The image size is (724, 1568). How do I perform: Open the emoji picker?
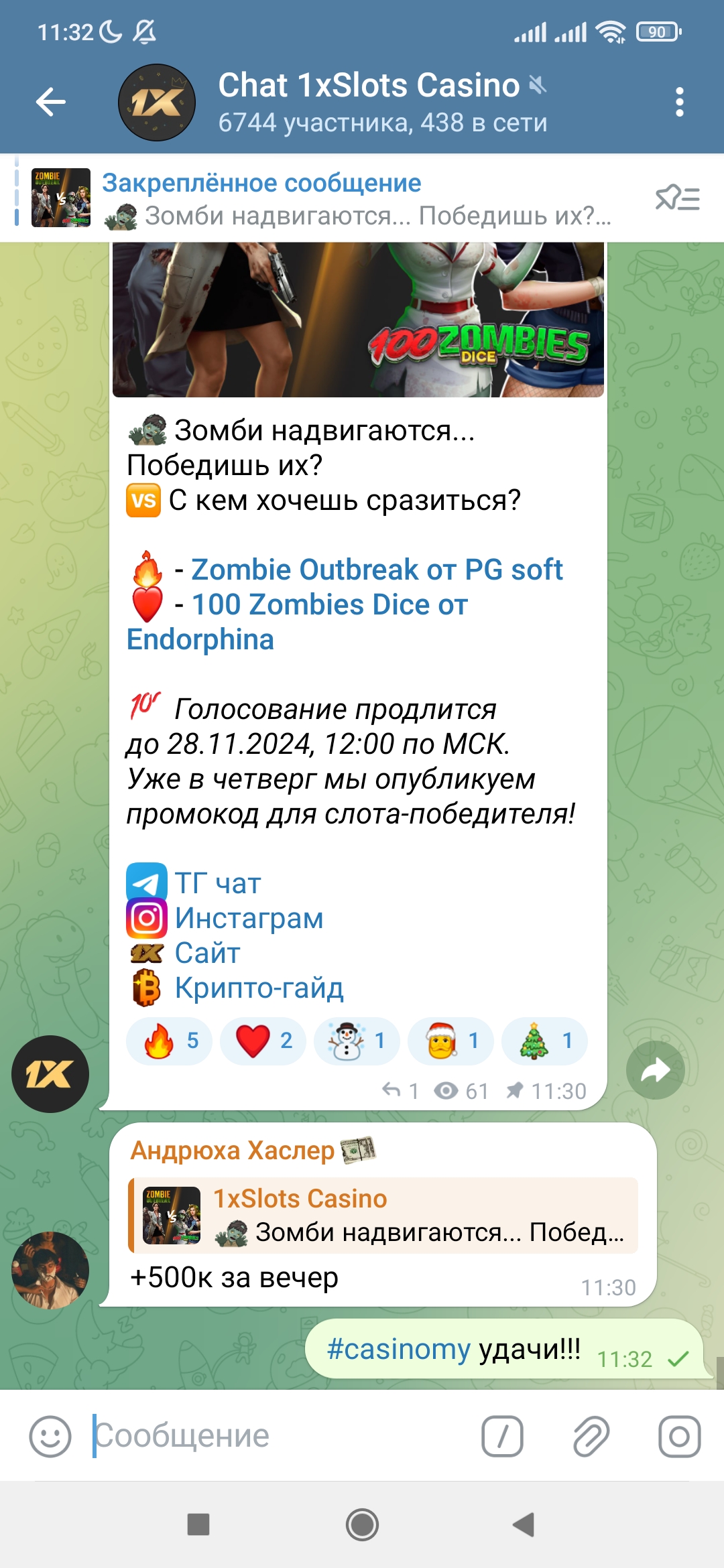point(50,1436)
